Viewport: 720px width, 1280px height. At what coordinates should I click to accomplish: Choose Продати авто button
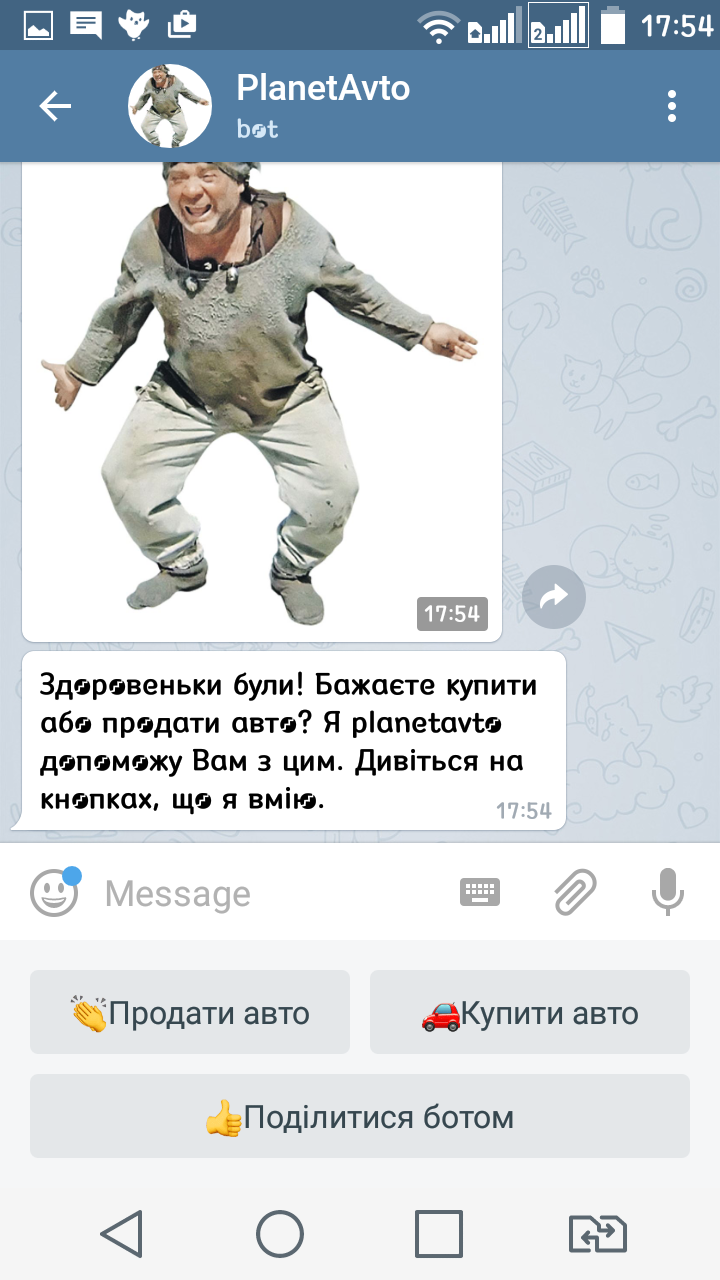coord(190,1012)
